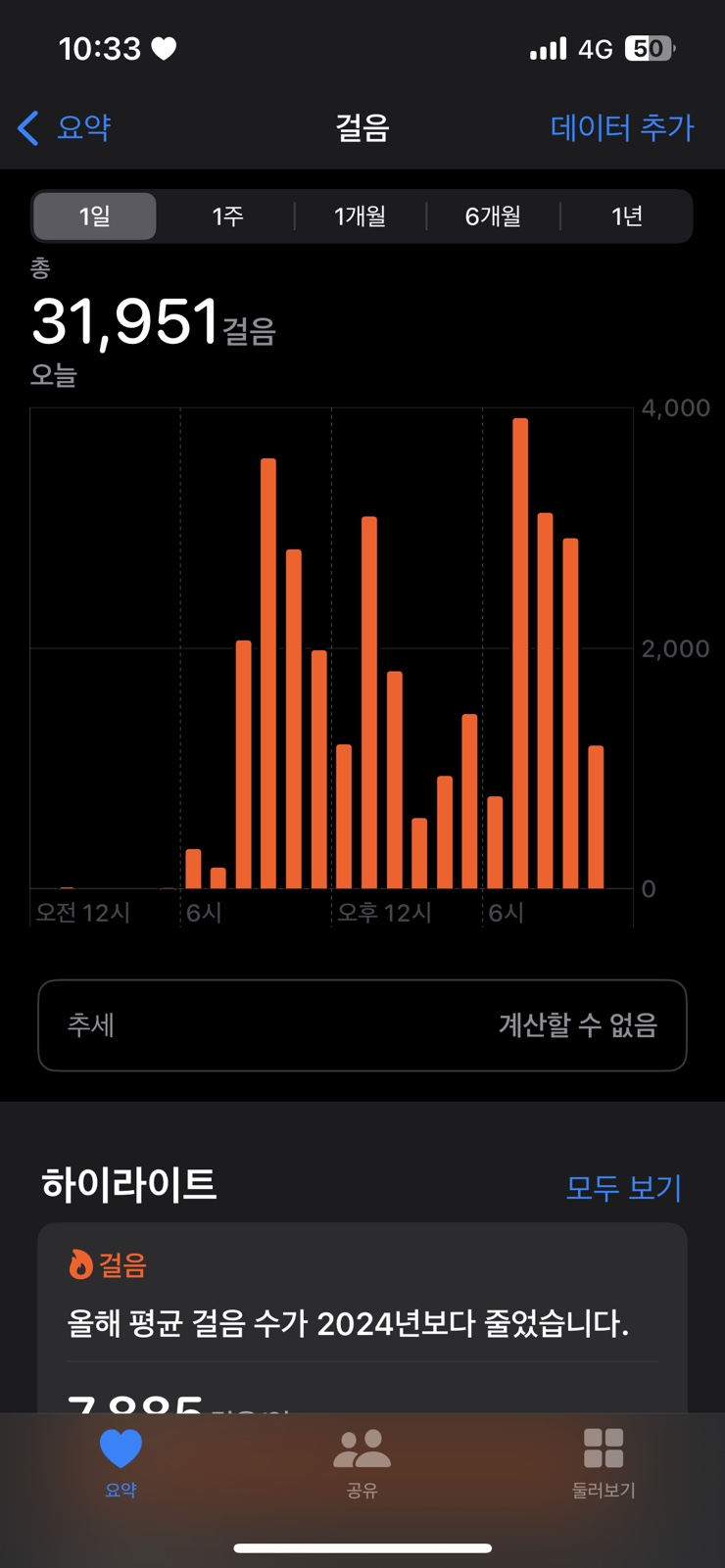Go back to 요약 screen
The width and height of the screenshot is (725, 1568).
point(66,127)
